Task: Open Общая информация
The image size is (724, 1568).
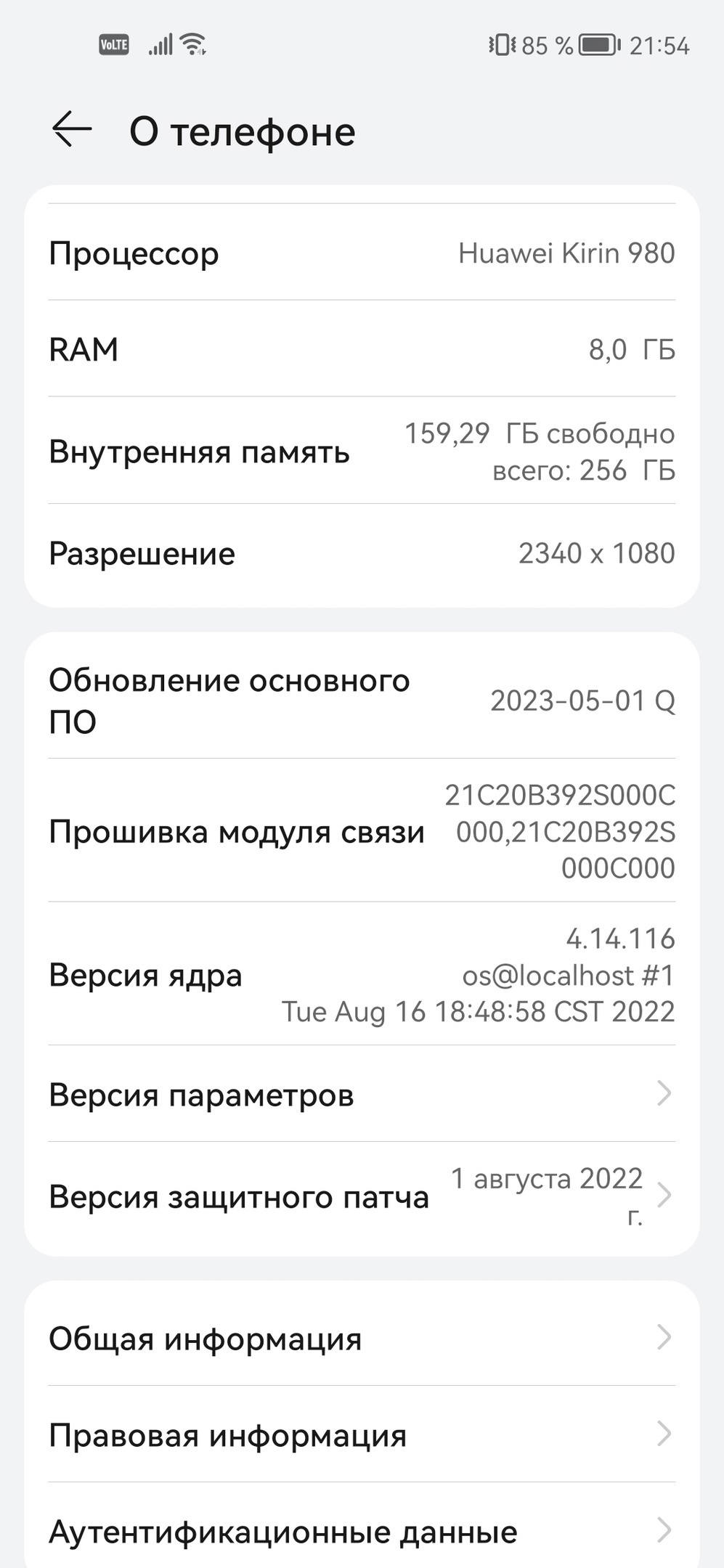Action: tap(362, 1337)
